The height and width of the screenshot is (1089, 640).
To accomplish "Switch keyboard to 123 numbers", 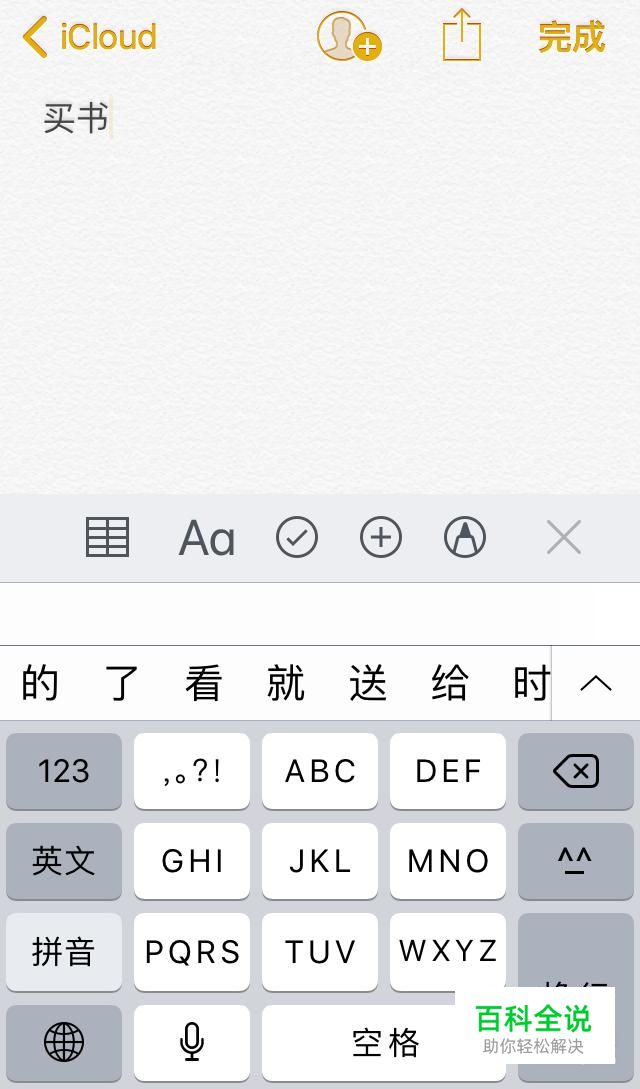I will tap(64, 771).
